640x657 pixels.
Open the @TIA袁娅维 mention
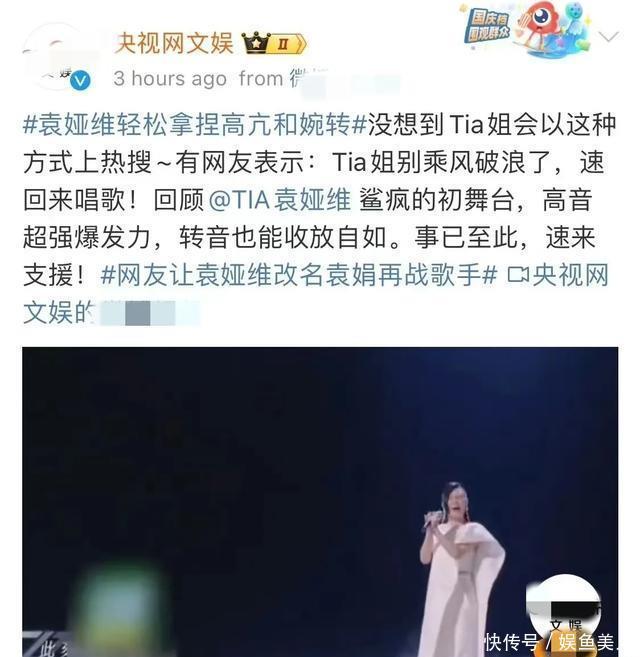[280, 199]
